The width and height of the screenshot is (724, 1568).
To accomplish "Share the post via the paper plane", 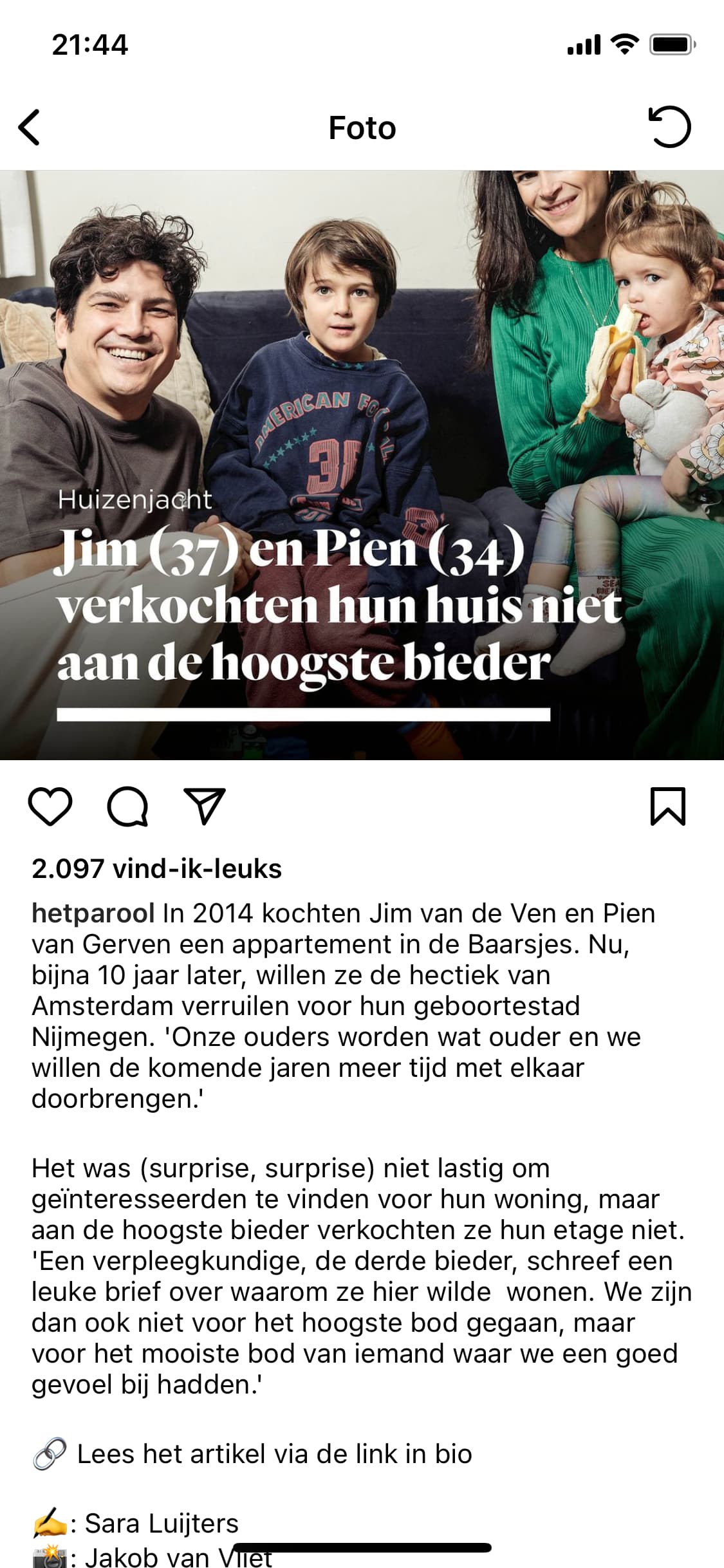I will [205, 806].
